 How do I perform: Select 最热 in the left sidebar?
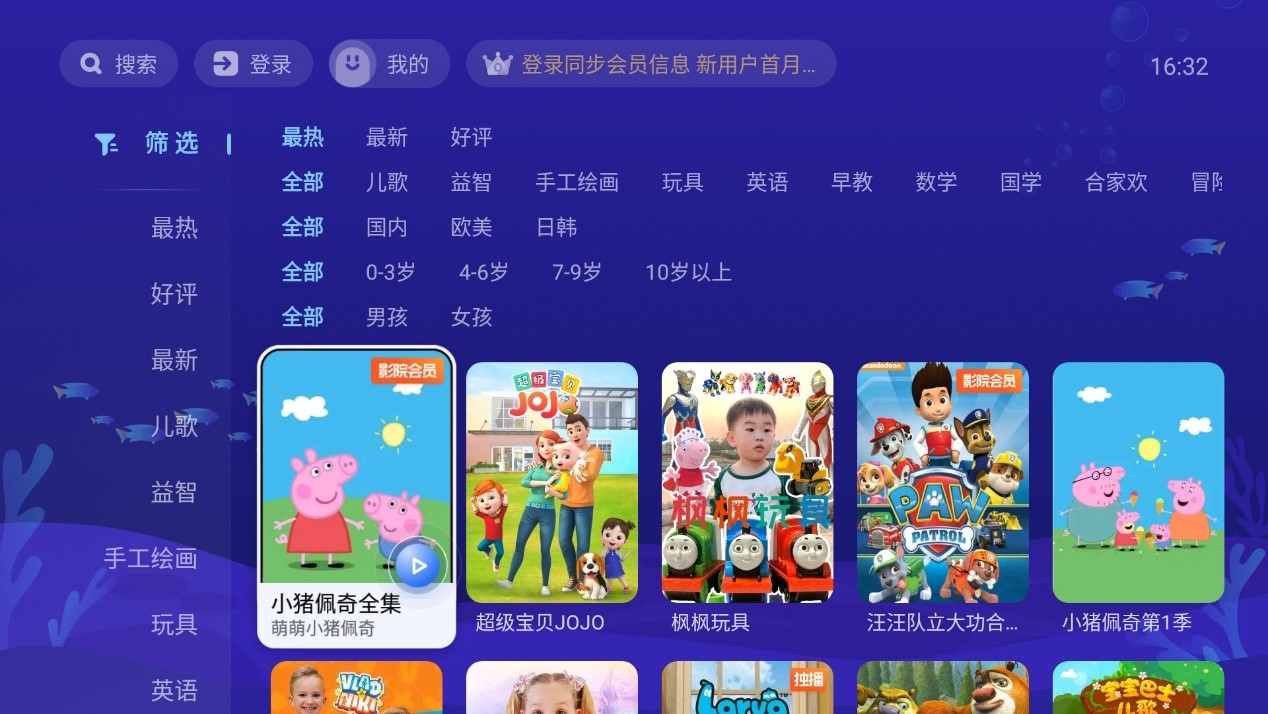(x=174, y=228)
